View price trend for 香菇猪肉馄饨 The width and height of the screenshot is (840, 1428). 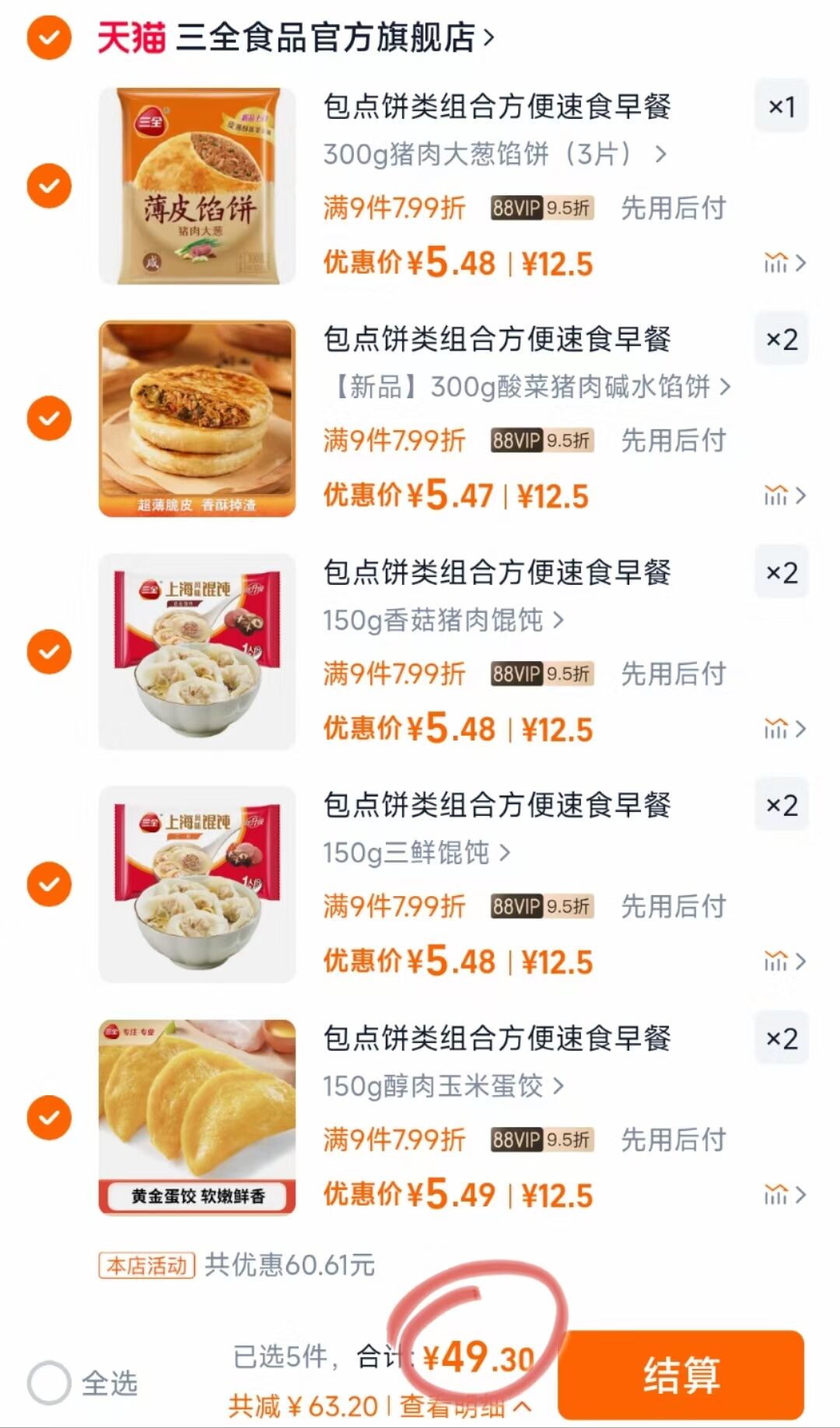tap(784, 729)
